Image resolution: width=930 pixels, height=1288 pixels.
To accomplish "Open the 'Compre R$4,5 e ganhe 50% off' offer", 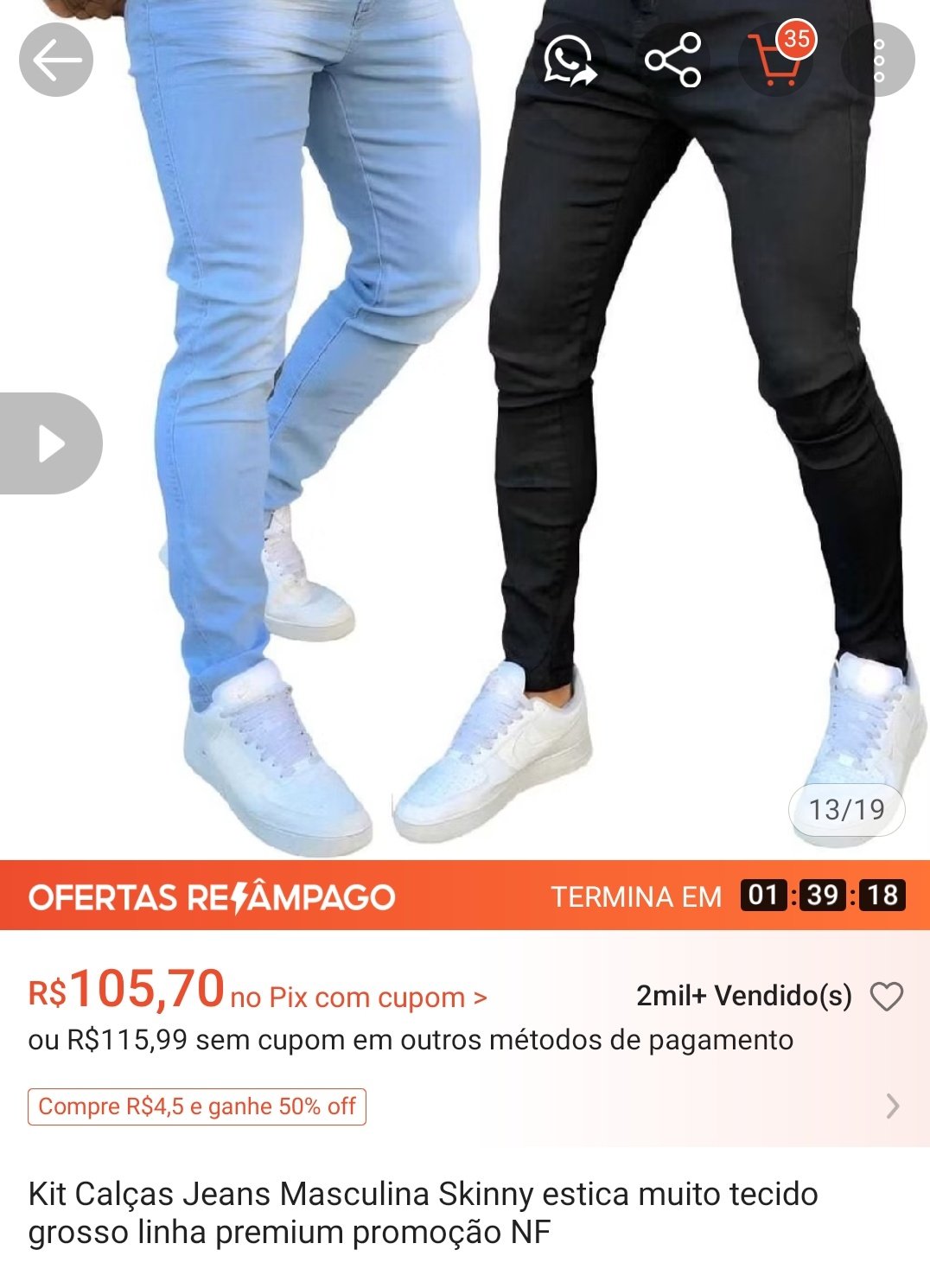I will [197, 1106].
